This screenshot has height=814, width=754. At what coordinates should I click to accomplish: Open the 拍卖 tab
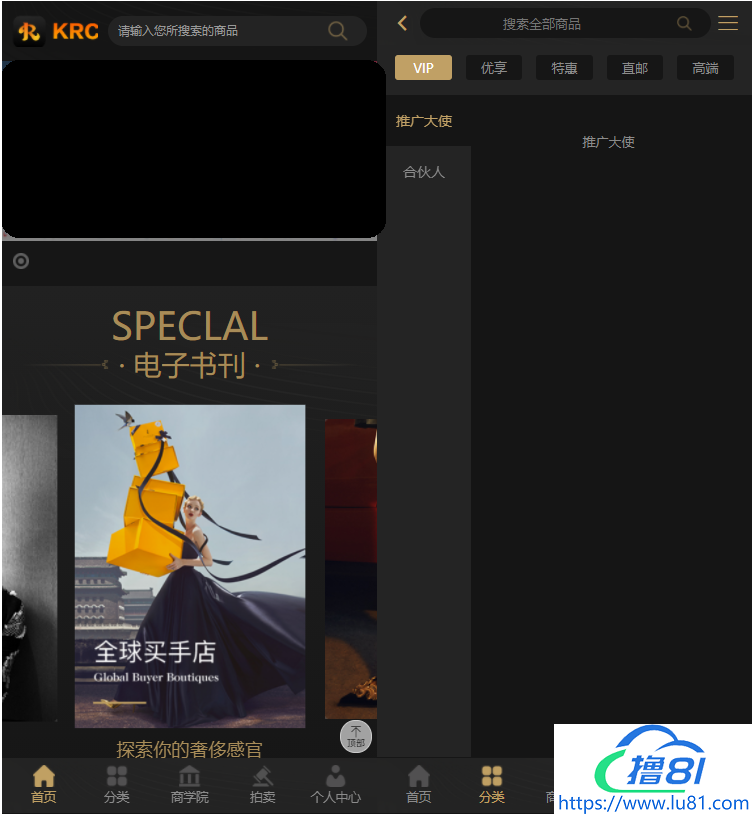click(x=263, y=785)
